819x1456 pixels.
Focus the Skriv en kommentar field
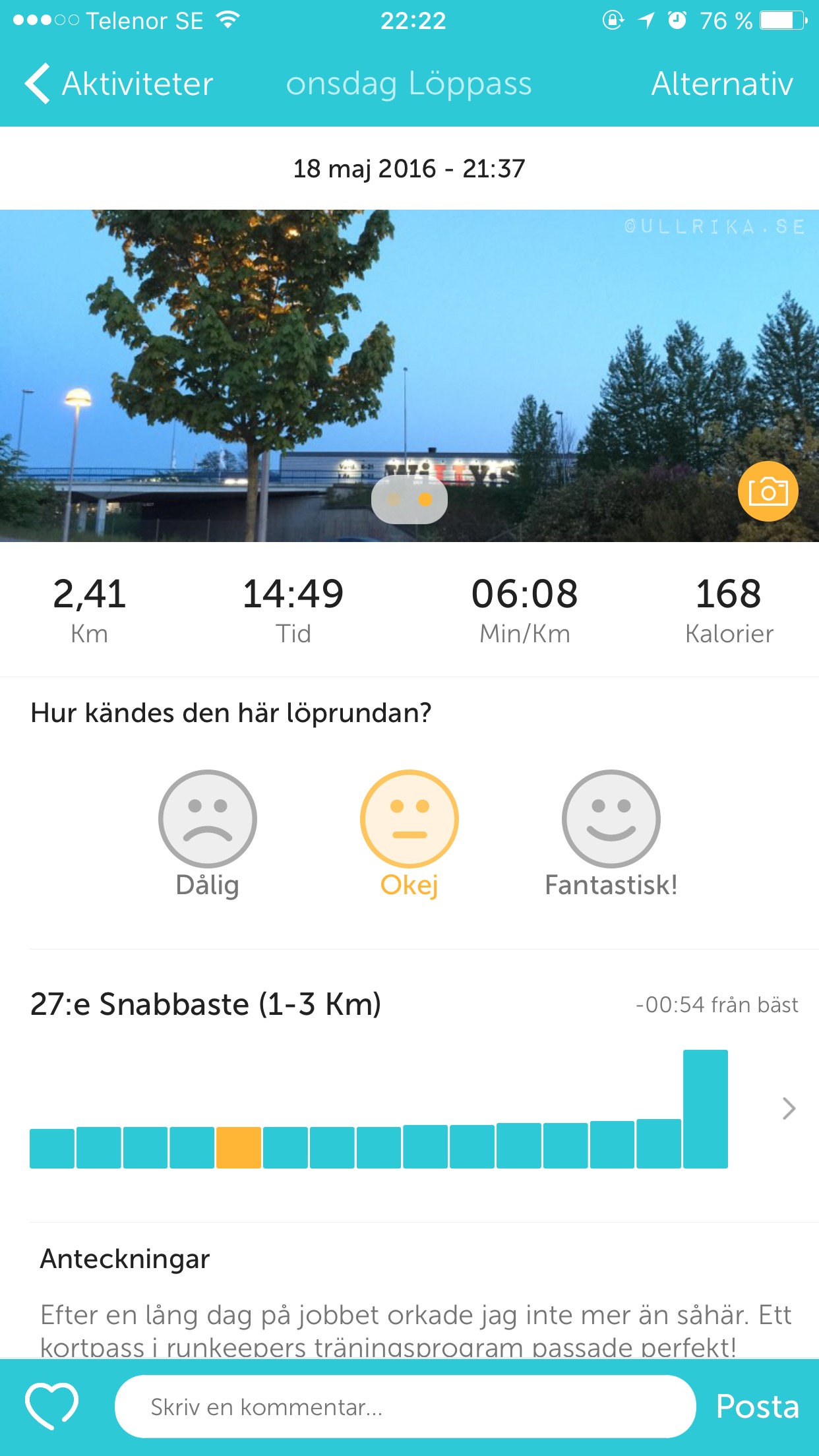(x=405, y=1407)
